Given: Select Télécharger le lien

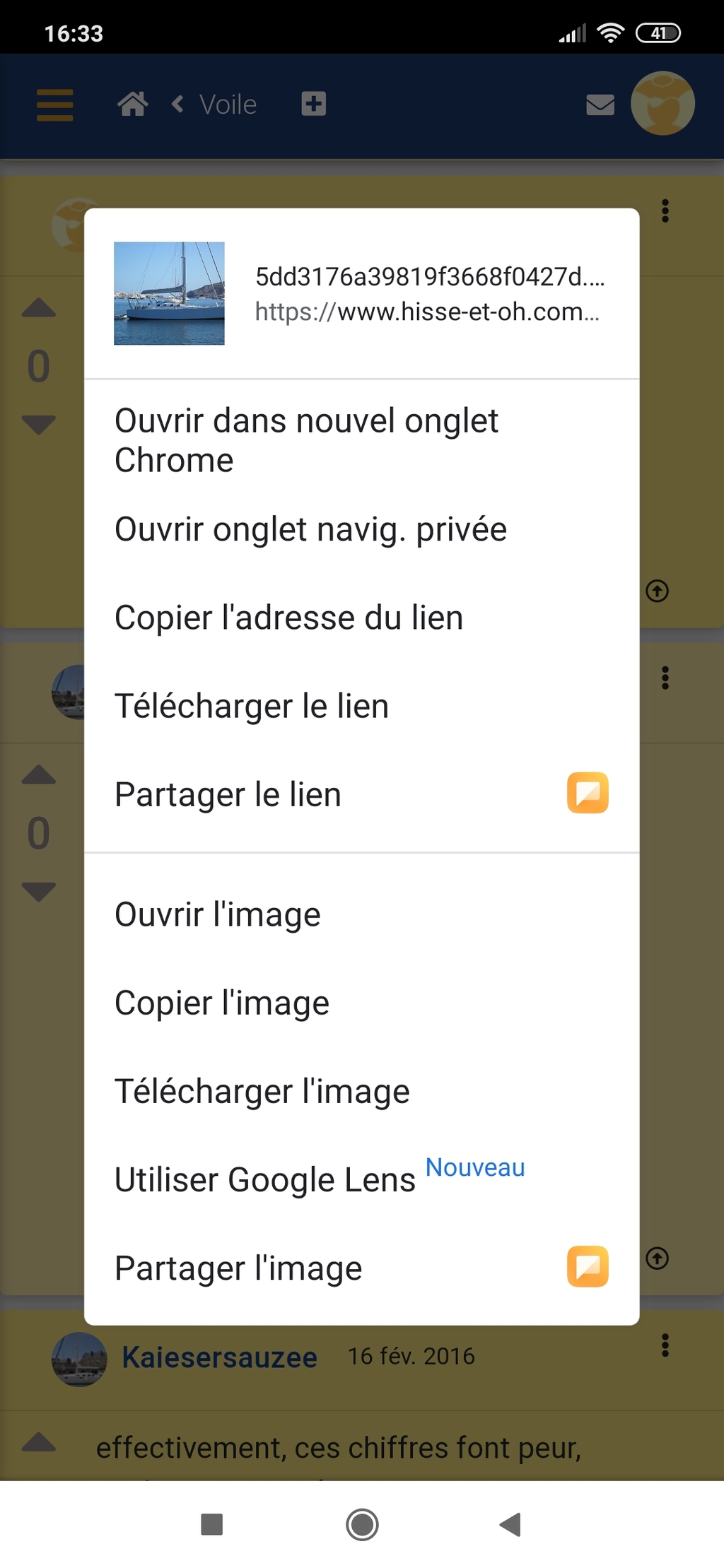Looking at the screenshot, I should pyautogui.click(x=361, y=706).
